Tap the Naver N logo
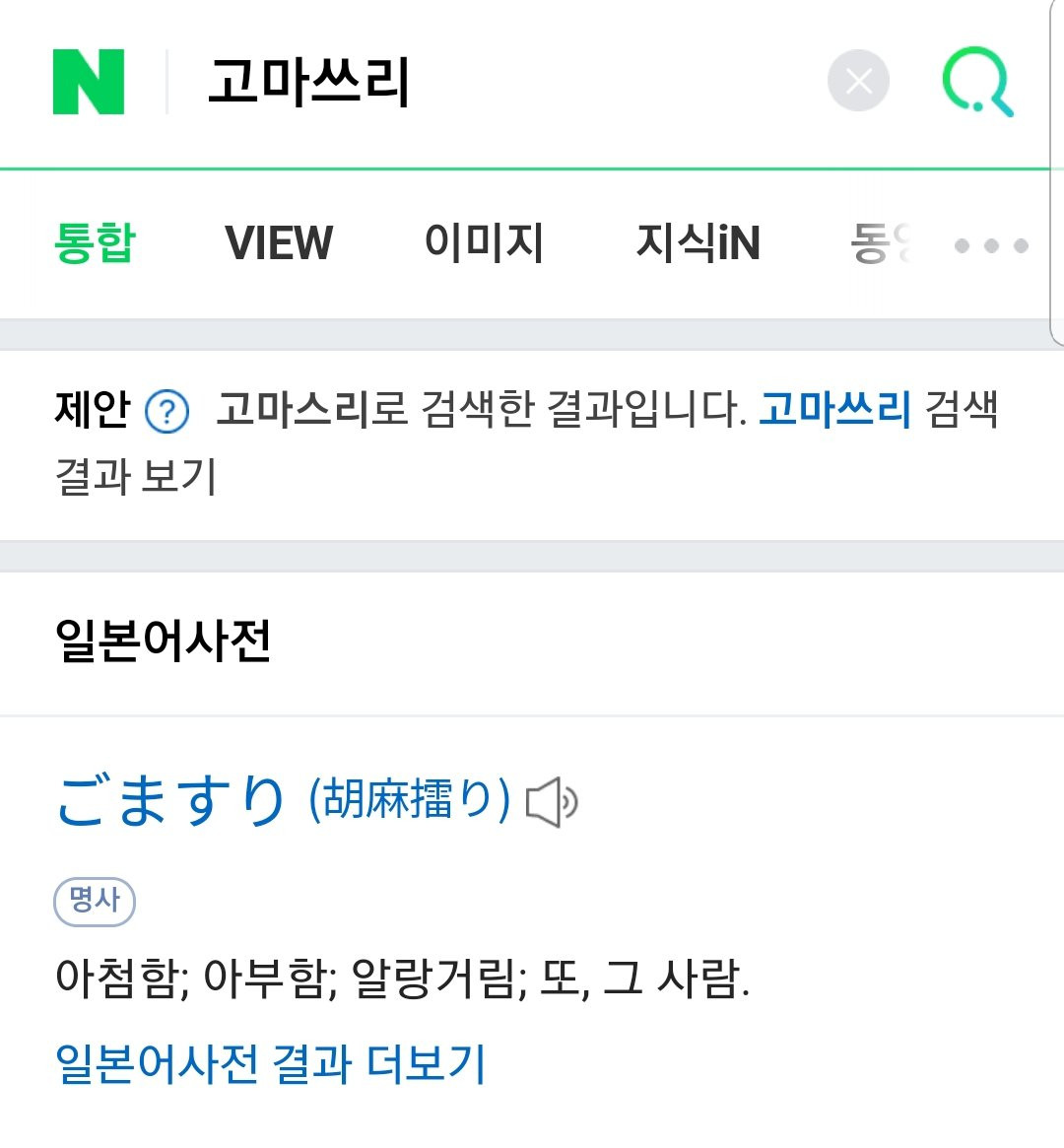This screenshot has height=1148, width=1064. click(x=89, y=82)
